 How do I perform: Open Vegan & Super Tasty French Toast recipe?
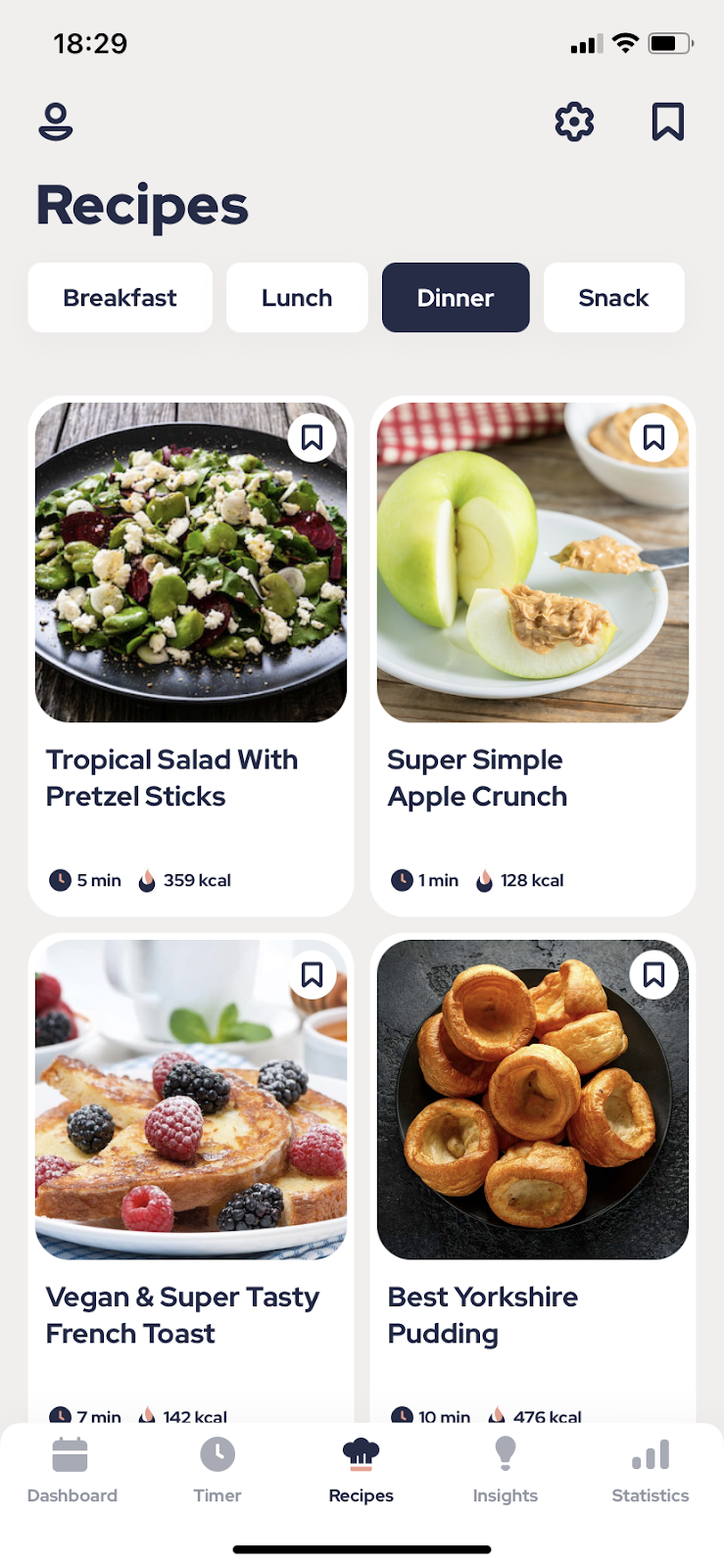click(191, 1176)
